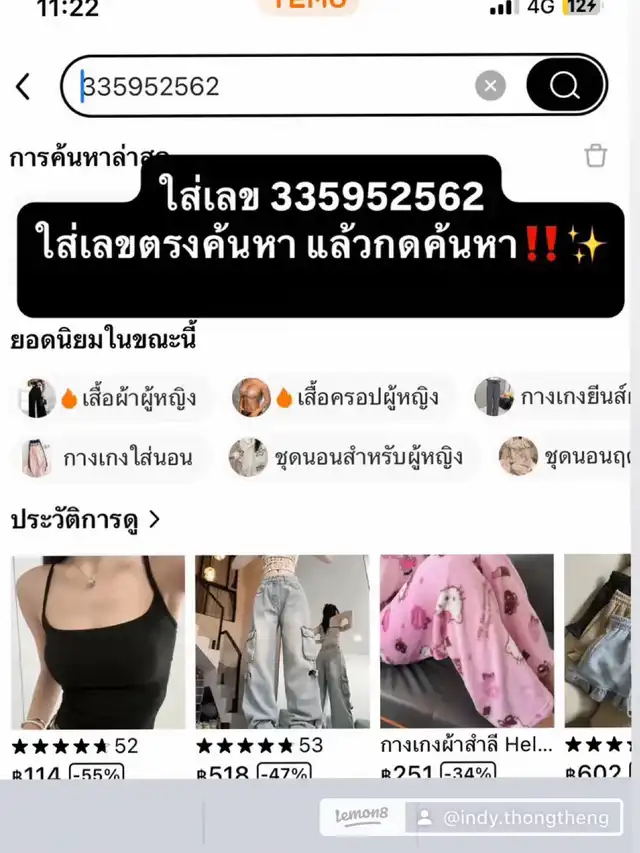Open ประวัติการดู browsing history
640x853 pixels.
coord(85,519)
